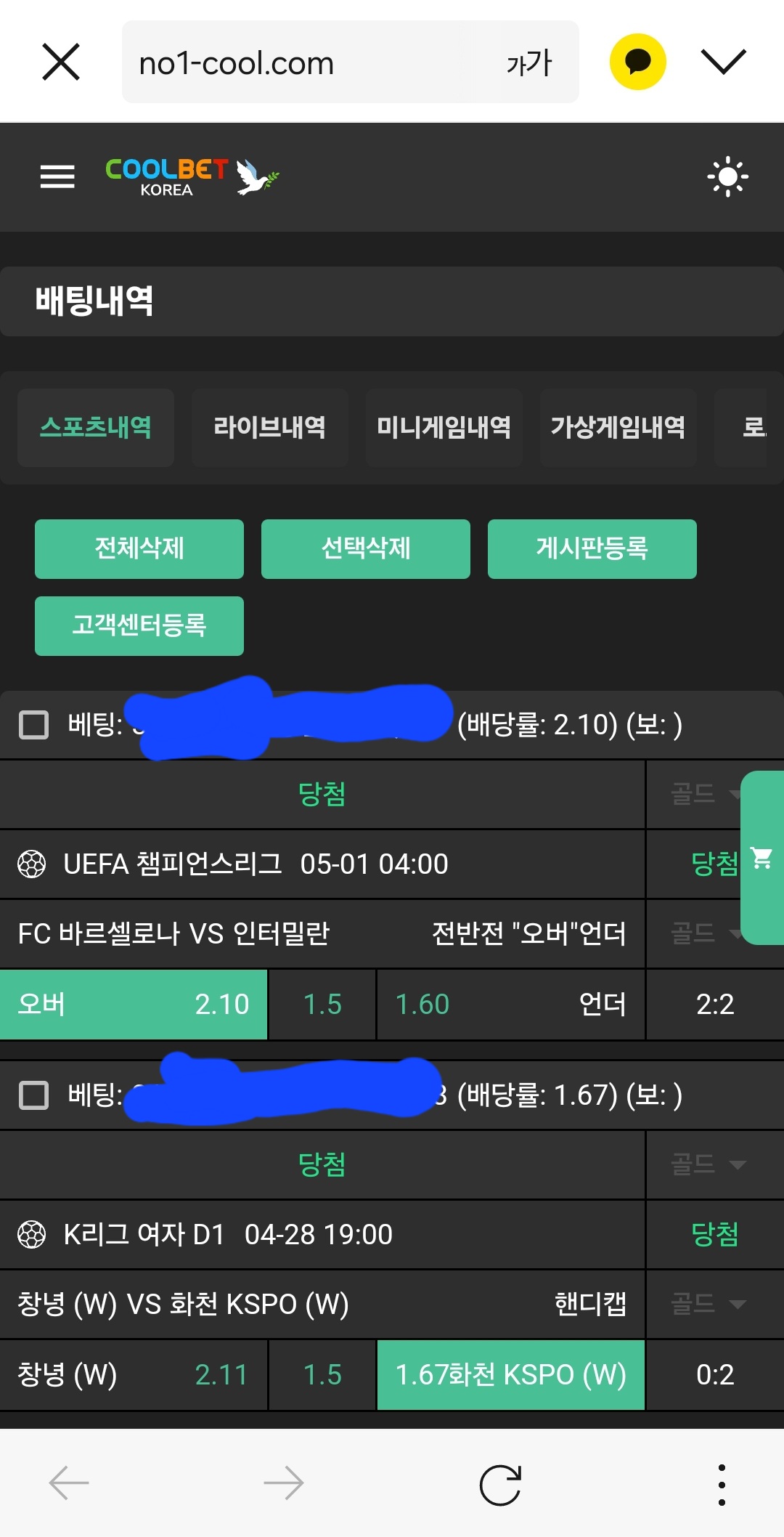Reload the page with the refresh icon

tap(500, 1484)
